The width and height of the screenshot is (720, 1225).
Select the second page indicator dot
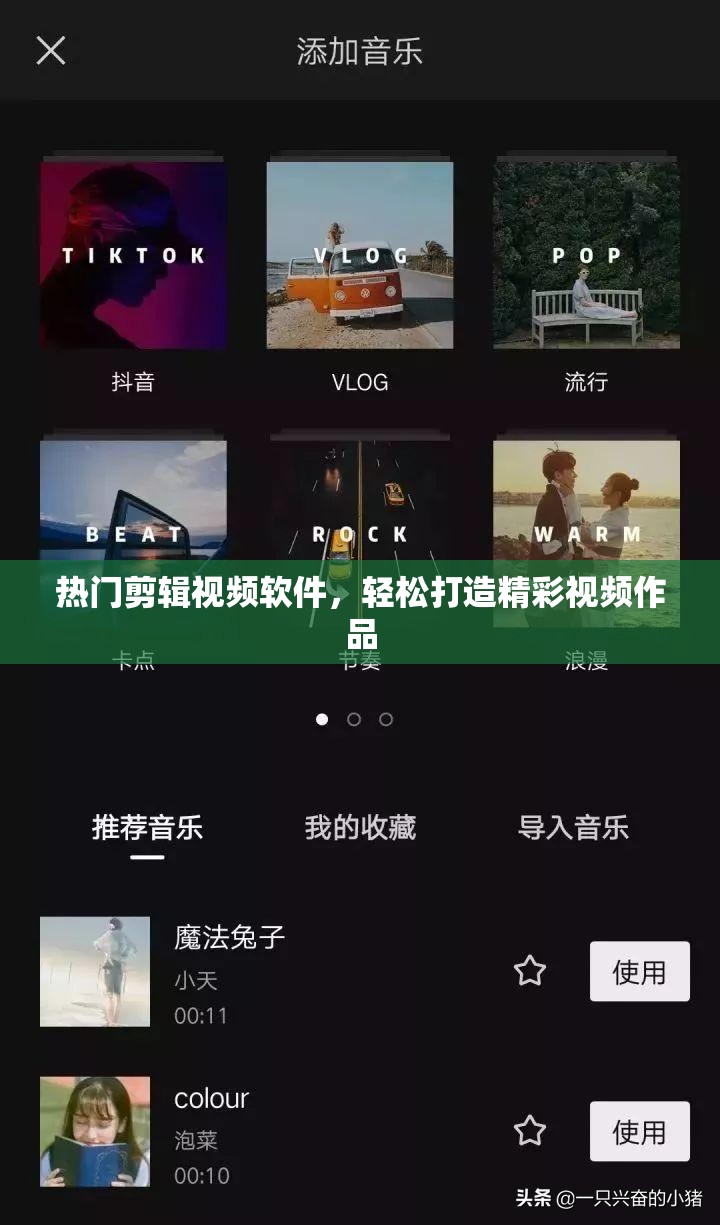tap(356, 719)
